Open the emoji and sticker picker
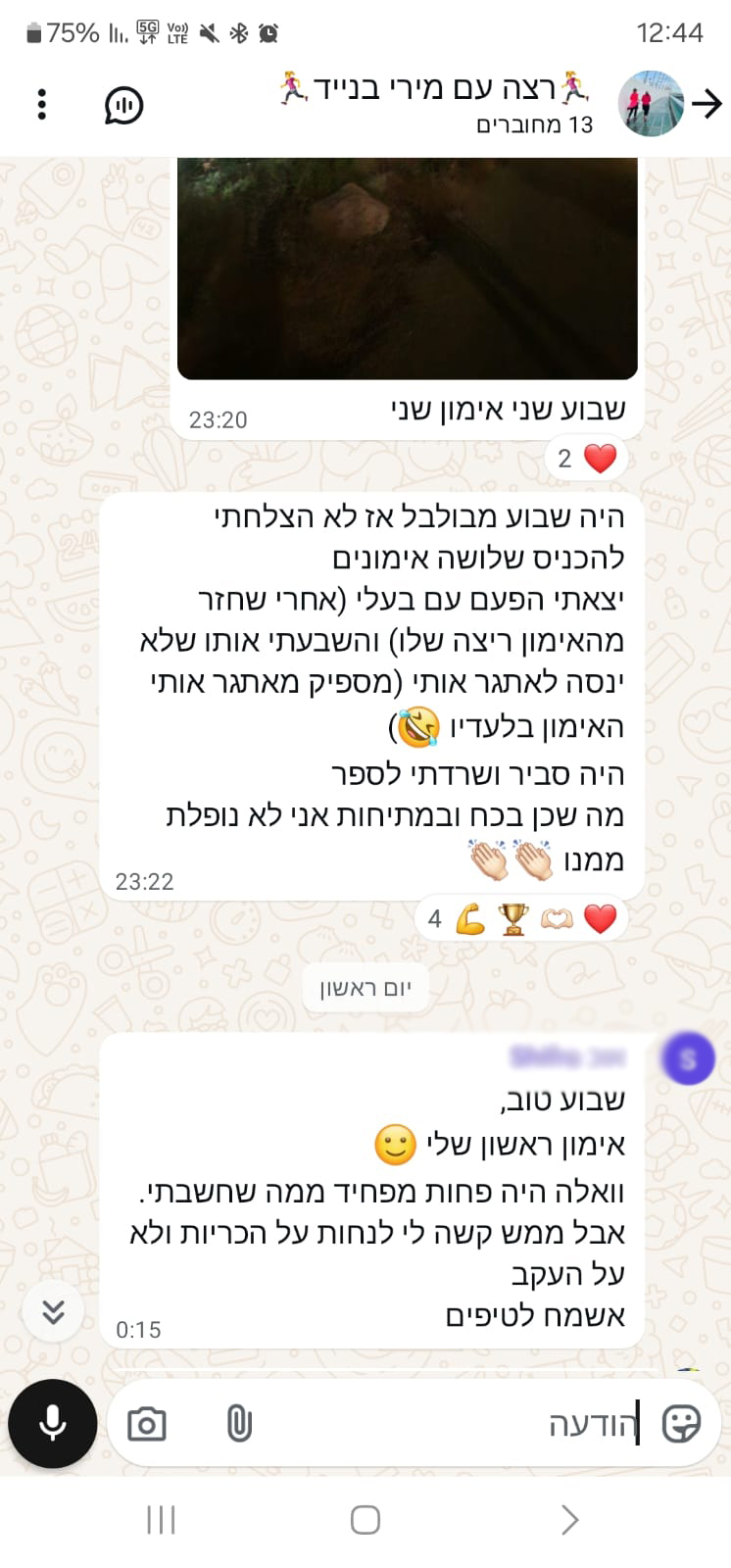731x1568 pixels. (681, 1424)
